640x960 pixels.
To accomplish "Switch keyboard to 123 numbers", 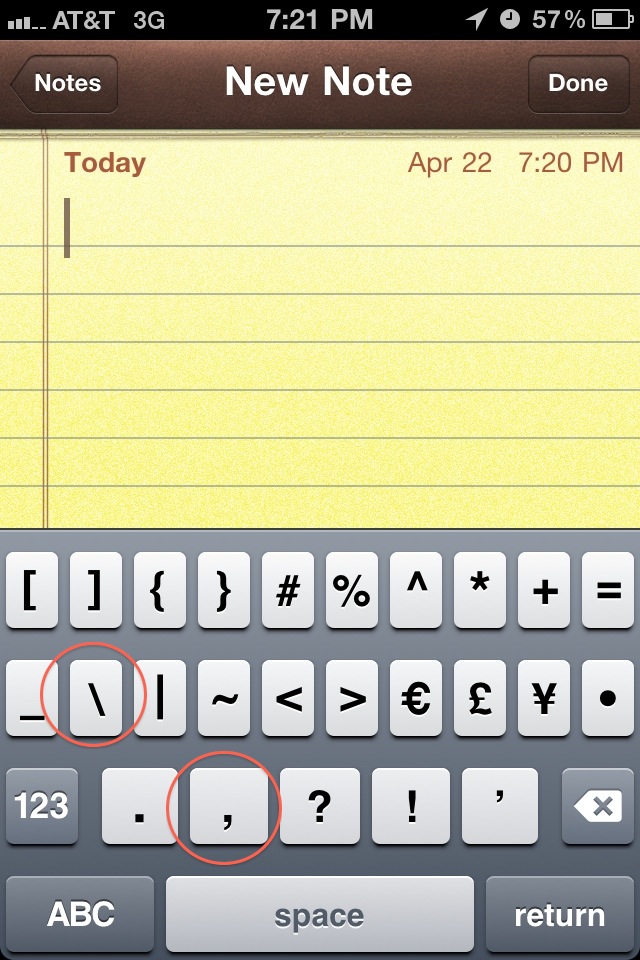I will [41, 806].
